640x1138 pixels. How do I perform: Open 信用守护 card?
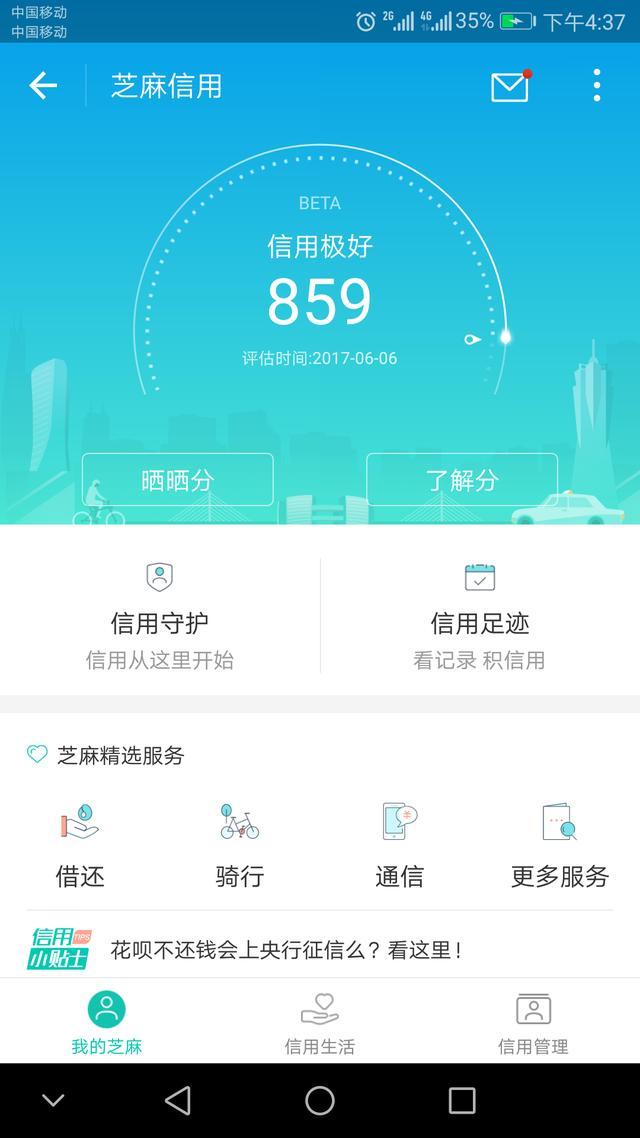160,615
